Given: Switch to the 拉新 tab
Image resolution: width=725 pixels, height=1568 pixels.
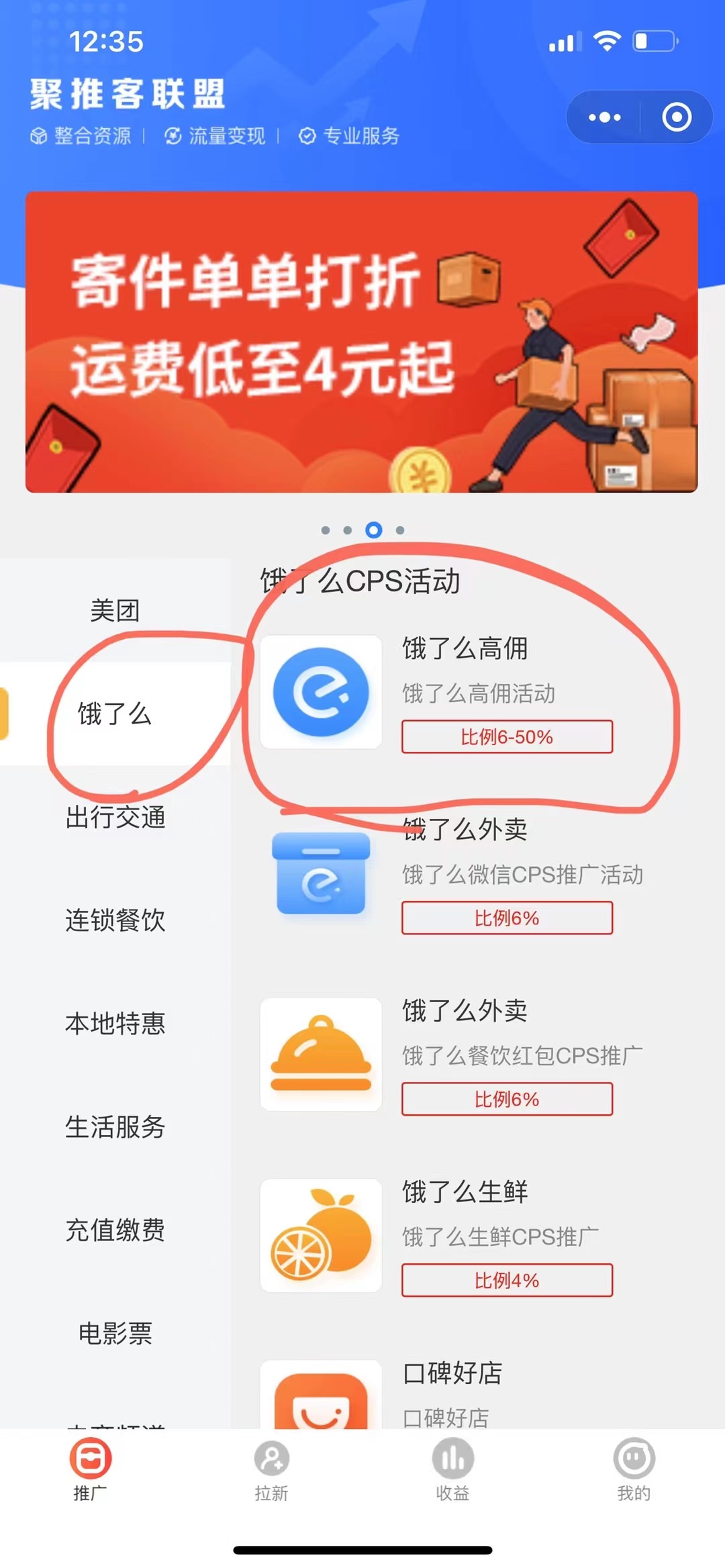Looking at the screenshot, I should click(x=271, y=1470).
